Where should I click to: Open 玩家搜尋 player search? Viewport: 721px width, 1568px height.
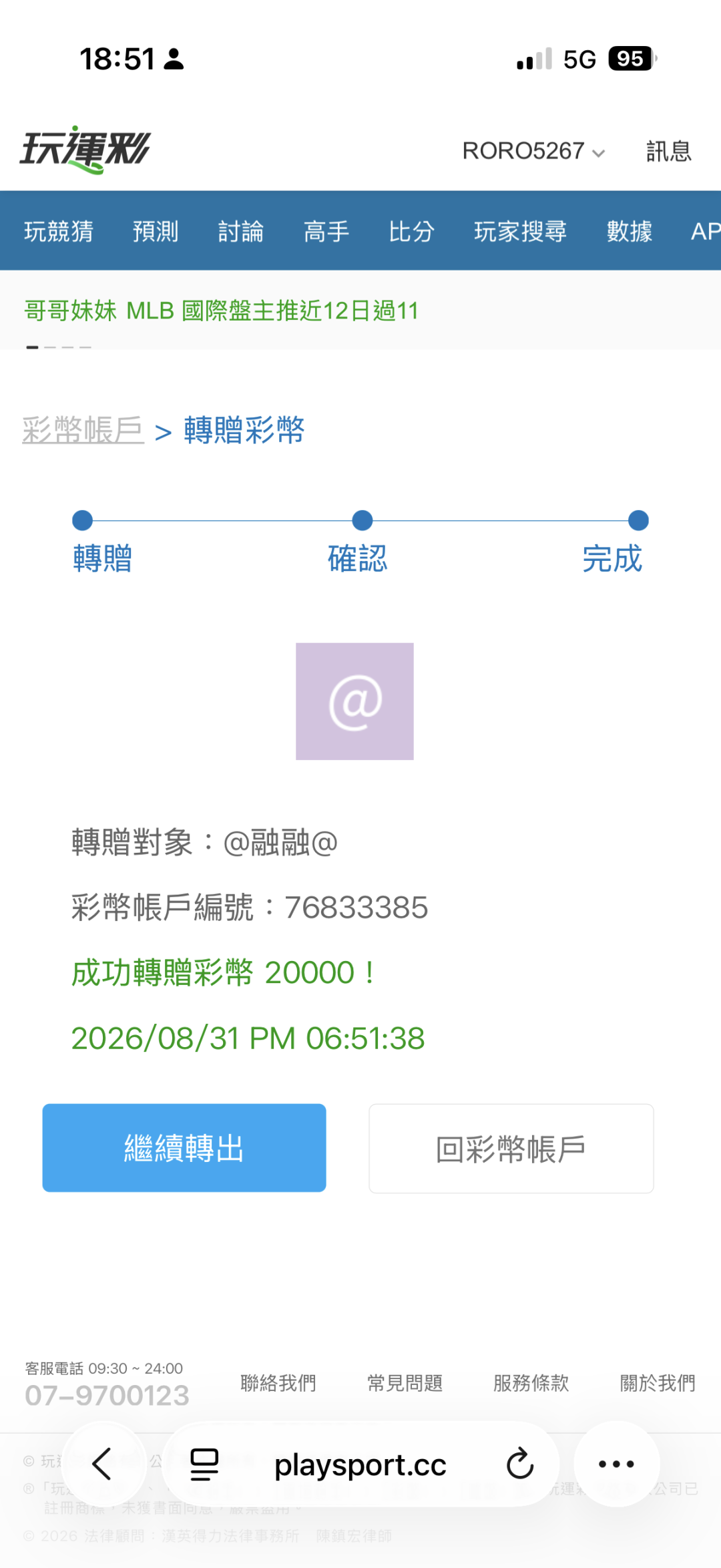(521, 231)
